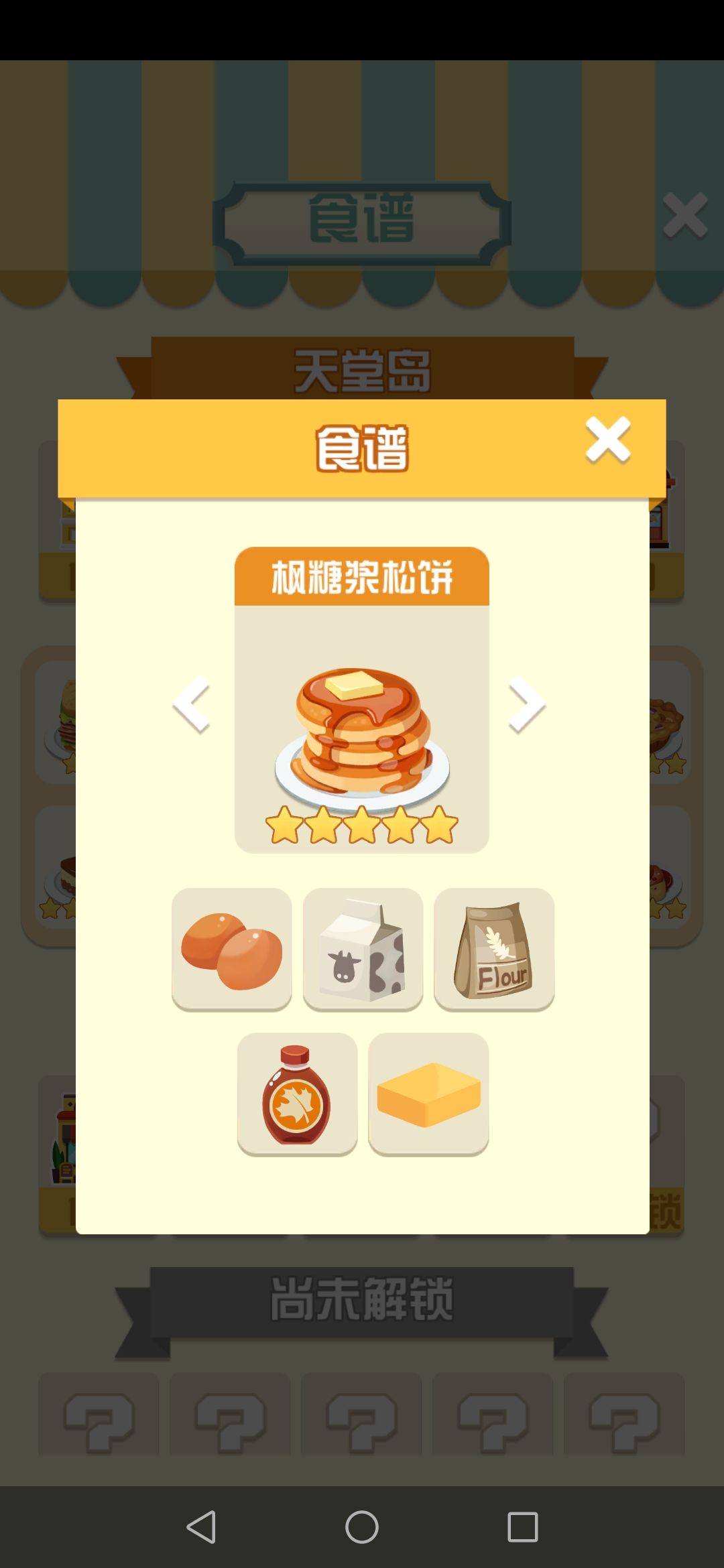This screenshot has width=724, height=1568.
Task: Click the five-star rating under the pancakes
Action: (362, 828)
